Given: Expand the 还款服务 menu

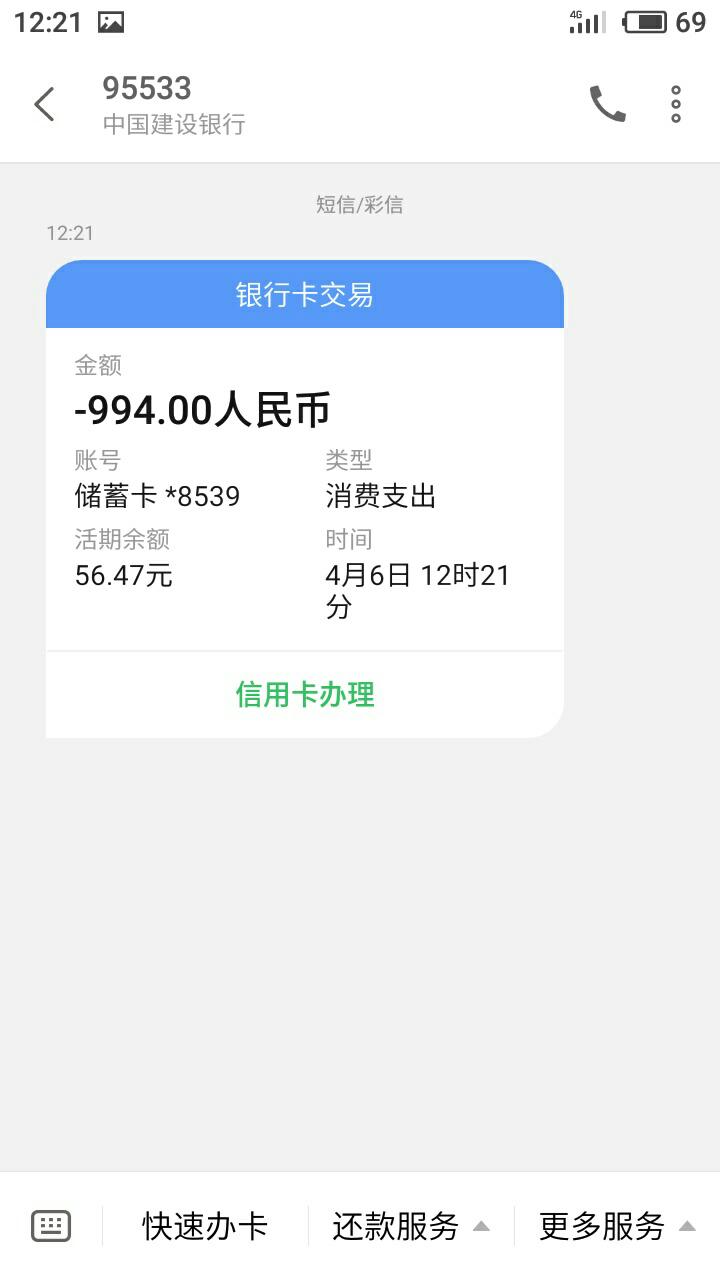Looking at the screenshot, I should (x=410, y=1226).
